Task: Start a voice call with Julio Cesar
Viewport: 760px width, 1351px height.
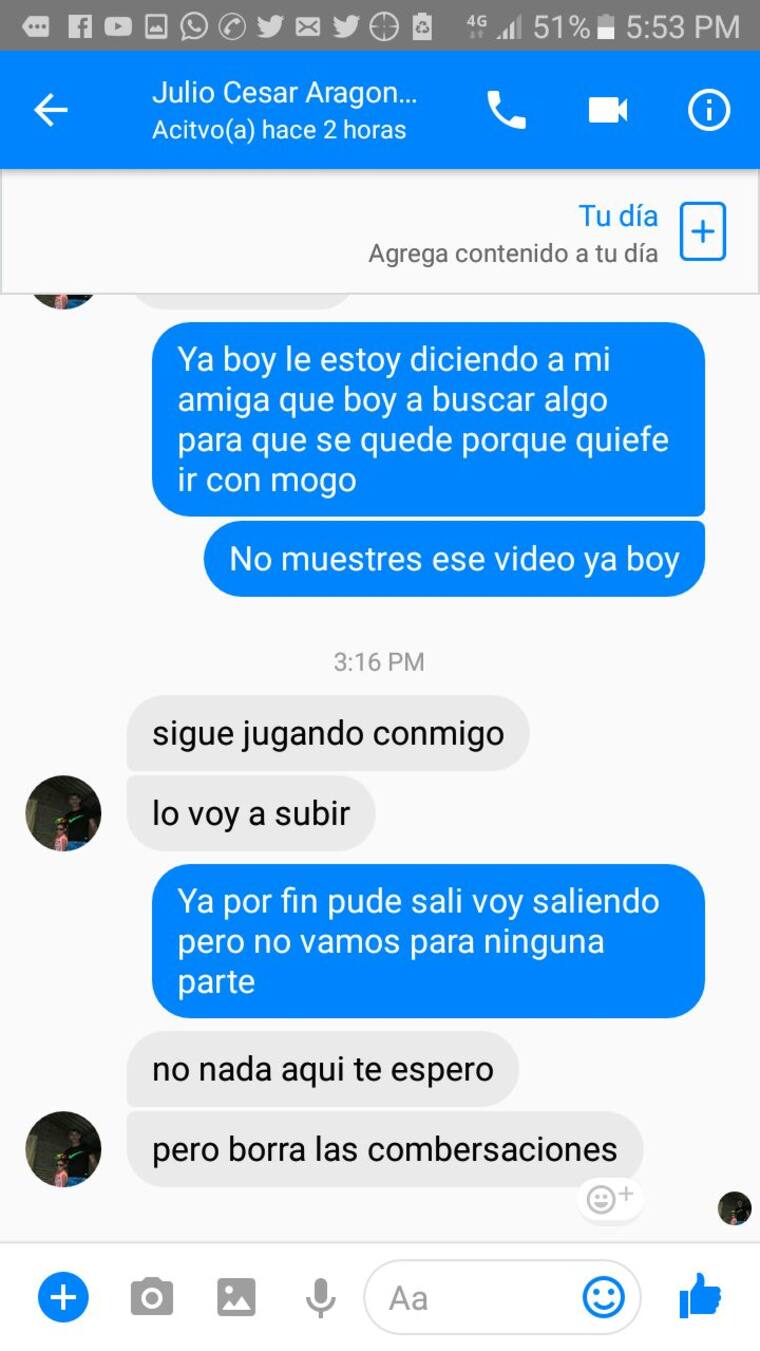Action: click(x=506, y=110)
